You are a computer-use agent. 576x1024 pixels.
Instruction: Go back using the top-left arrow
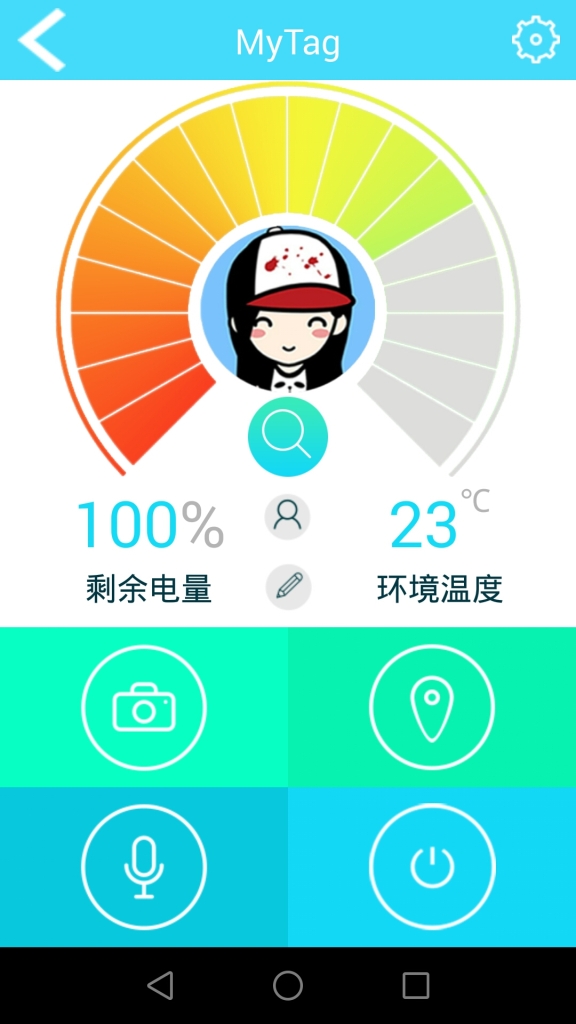pos(42,40)
